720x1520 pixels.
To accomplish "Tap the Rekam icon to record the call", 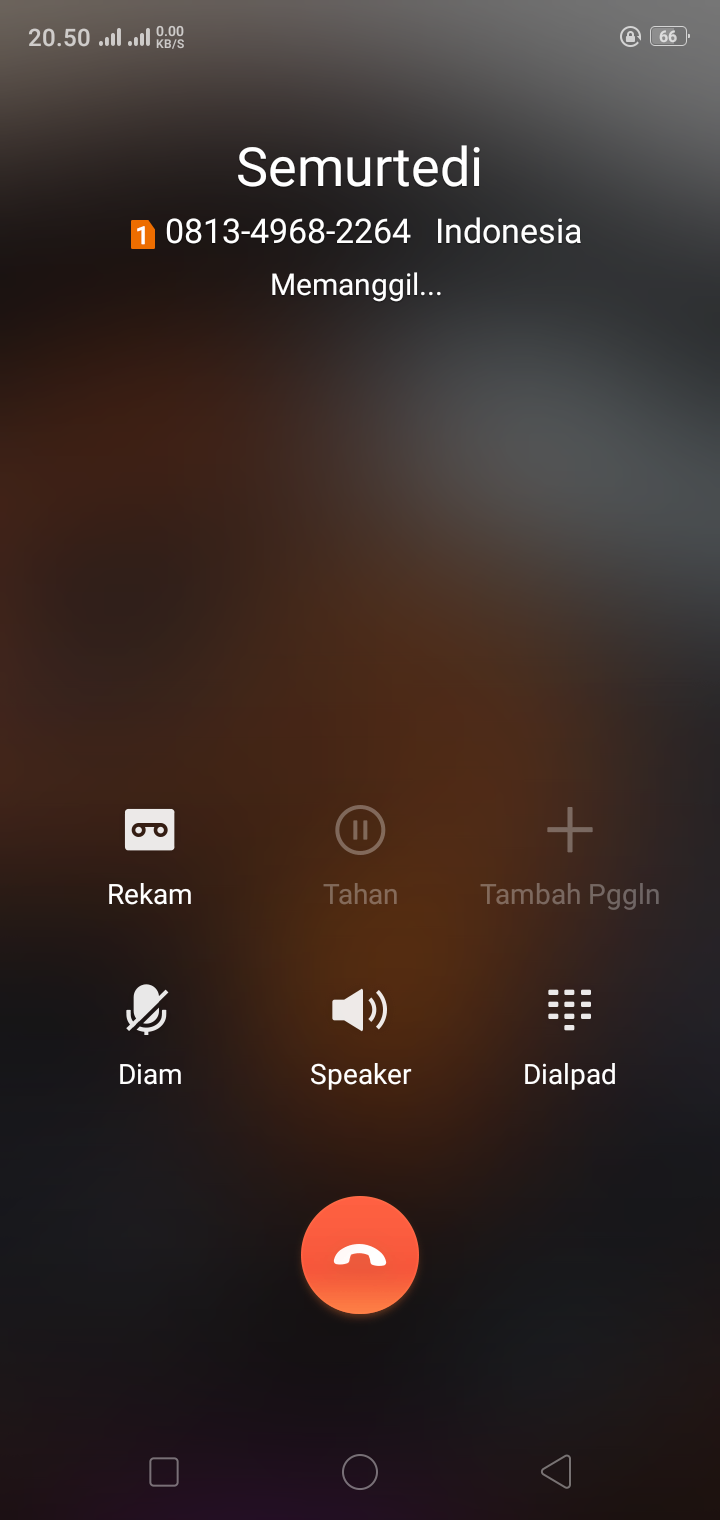I will coord(149,829).
